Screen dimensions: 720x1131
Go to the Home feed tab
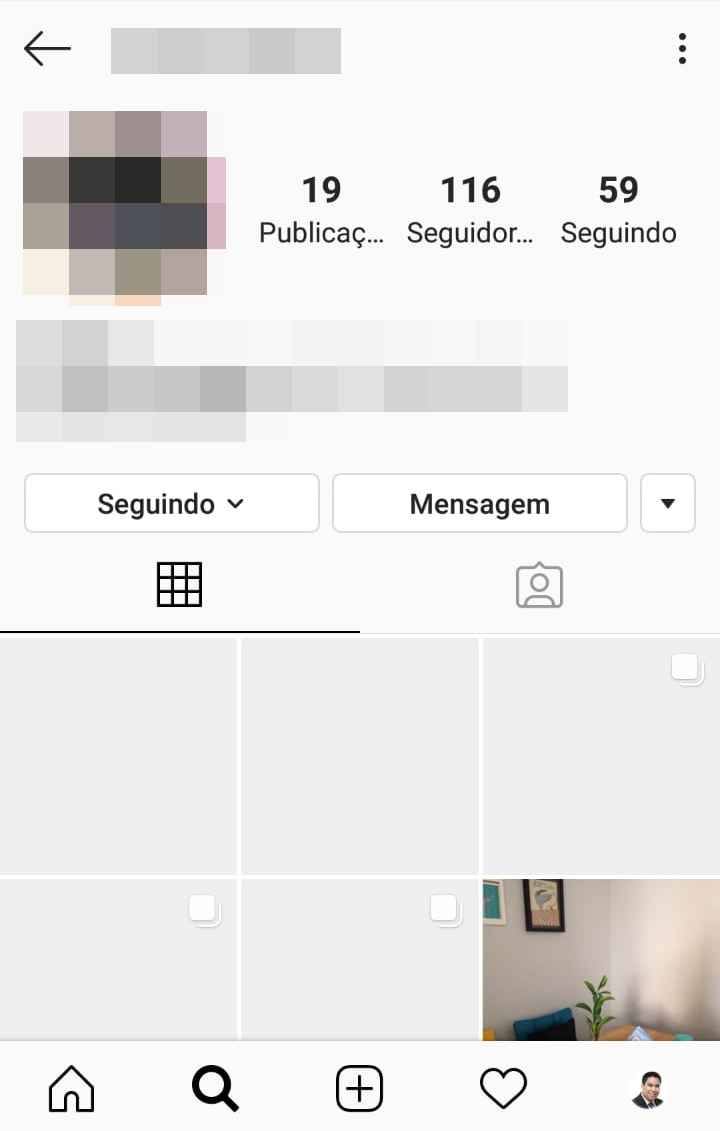click(72, 1088)
